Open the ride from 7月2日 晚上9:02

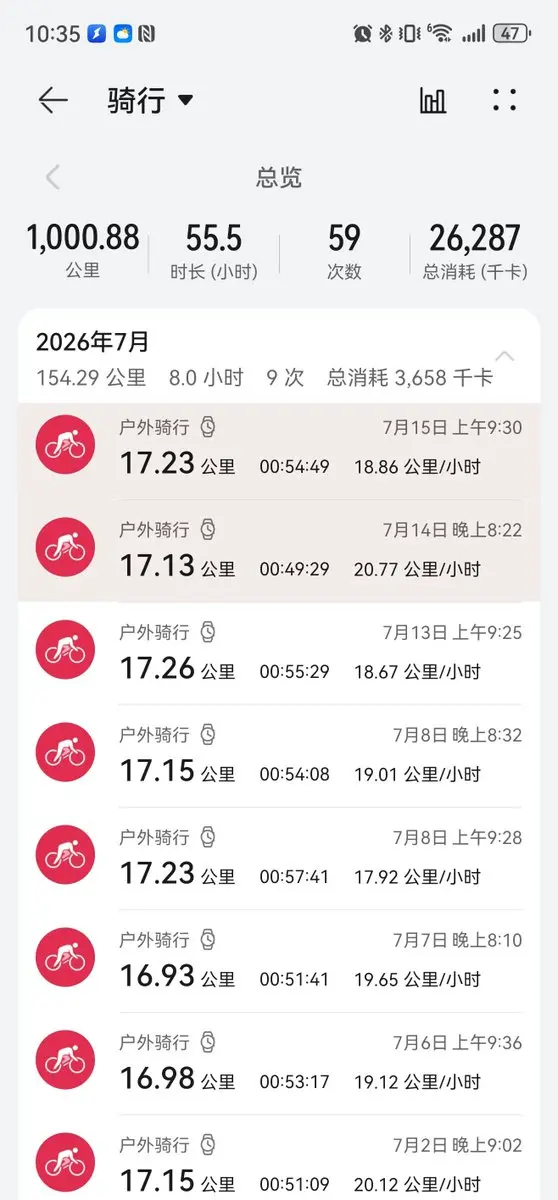[279, 1158]
